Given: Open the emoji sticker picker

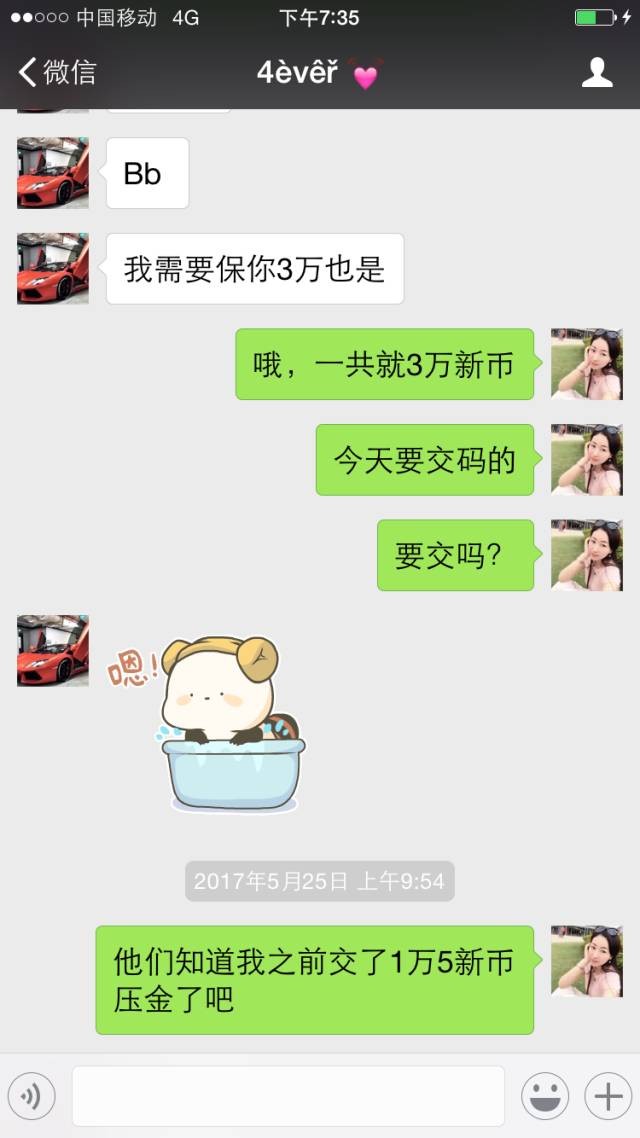Looking at the screenshot, I should click(545, 1097).
